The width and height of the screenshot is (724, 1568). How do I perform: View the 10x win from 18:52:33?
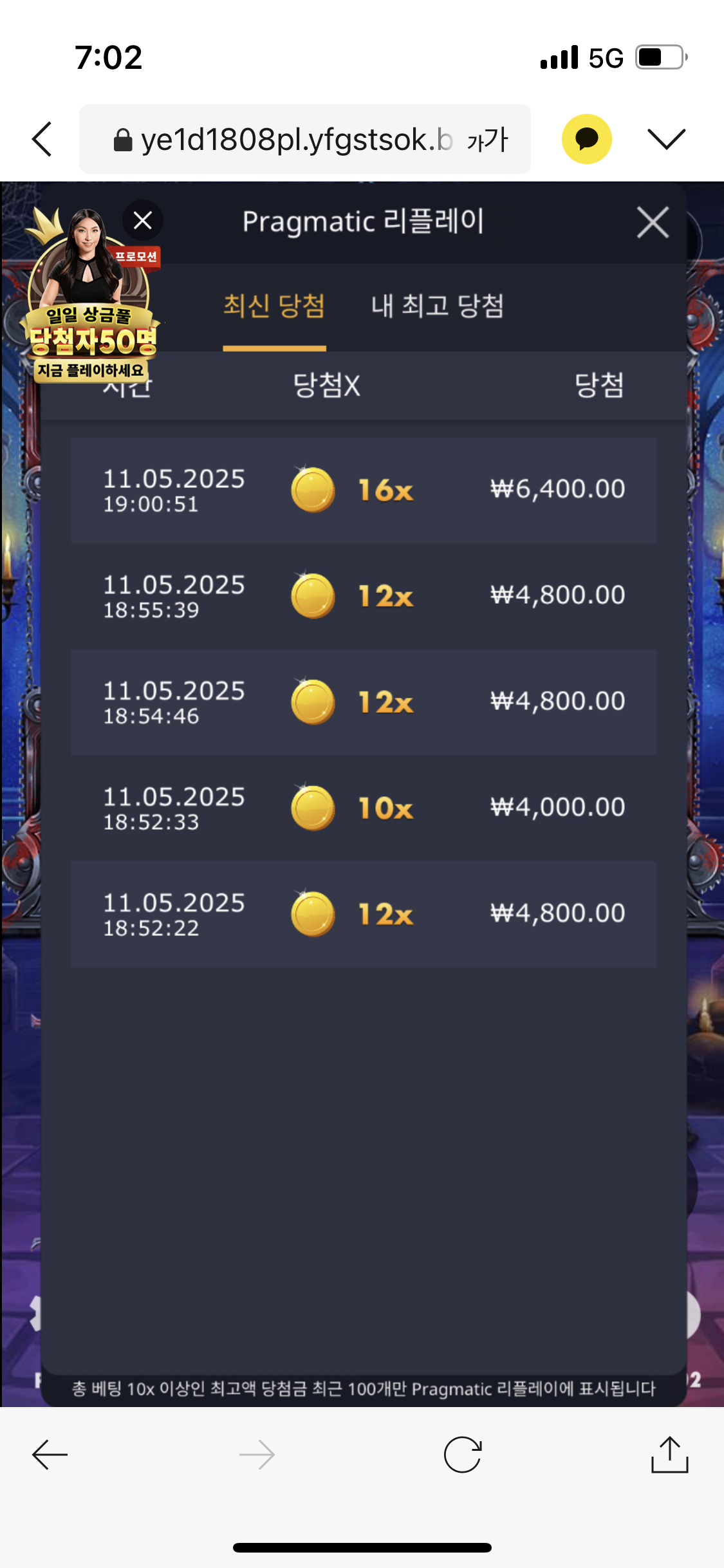tap(364, 808)
